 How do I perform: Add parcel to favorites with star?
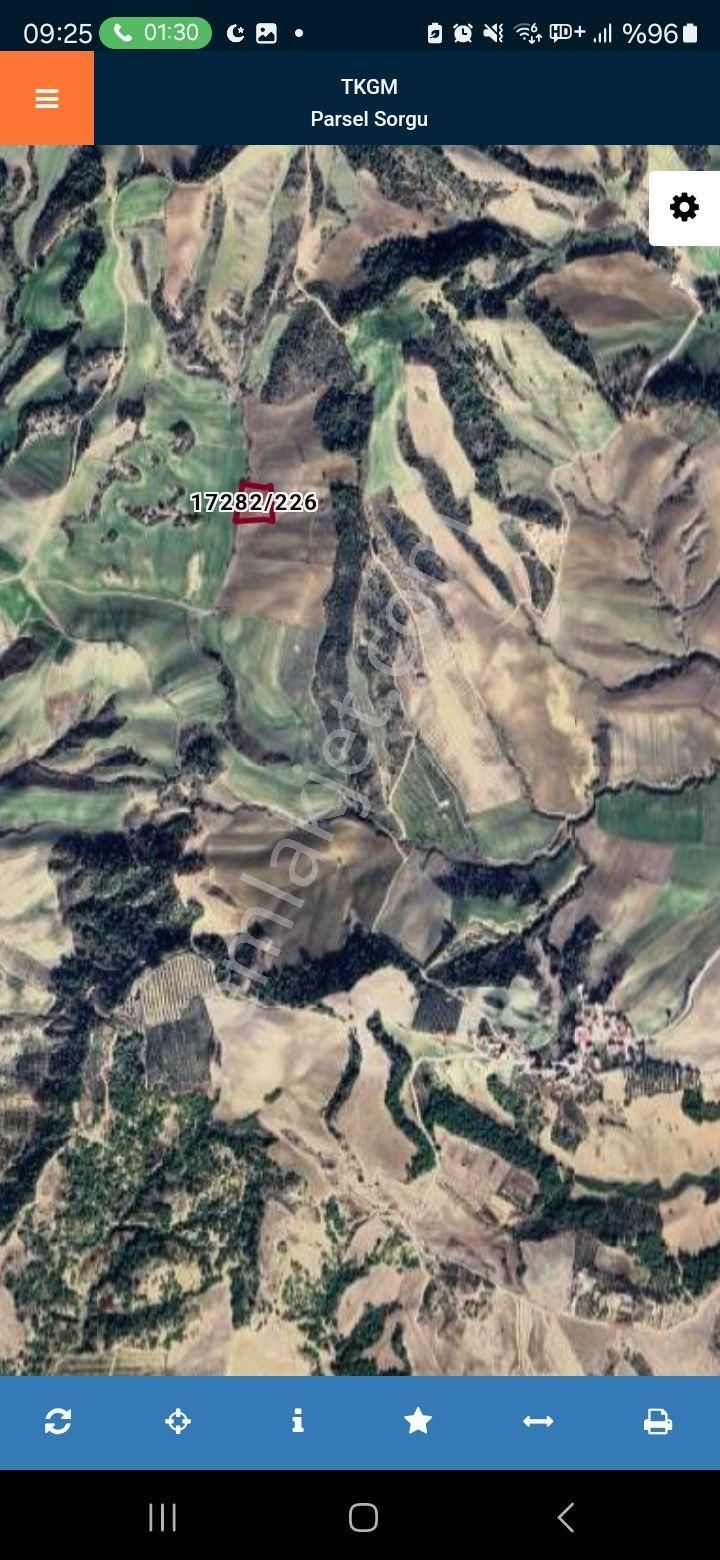click(418, 1421)
